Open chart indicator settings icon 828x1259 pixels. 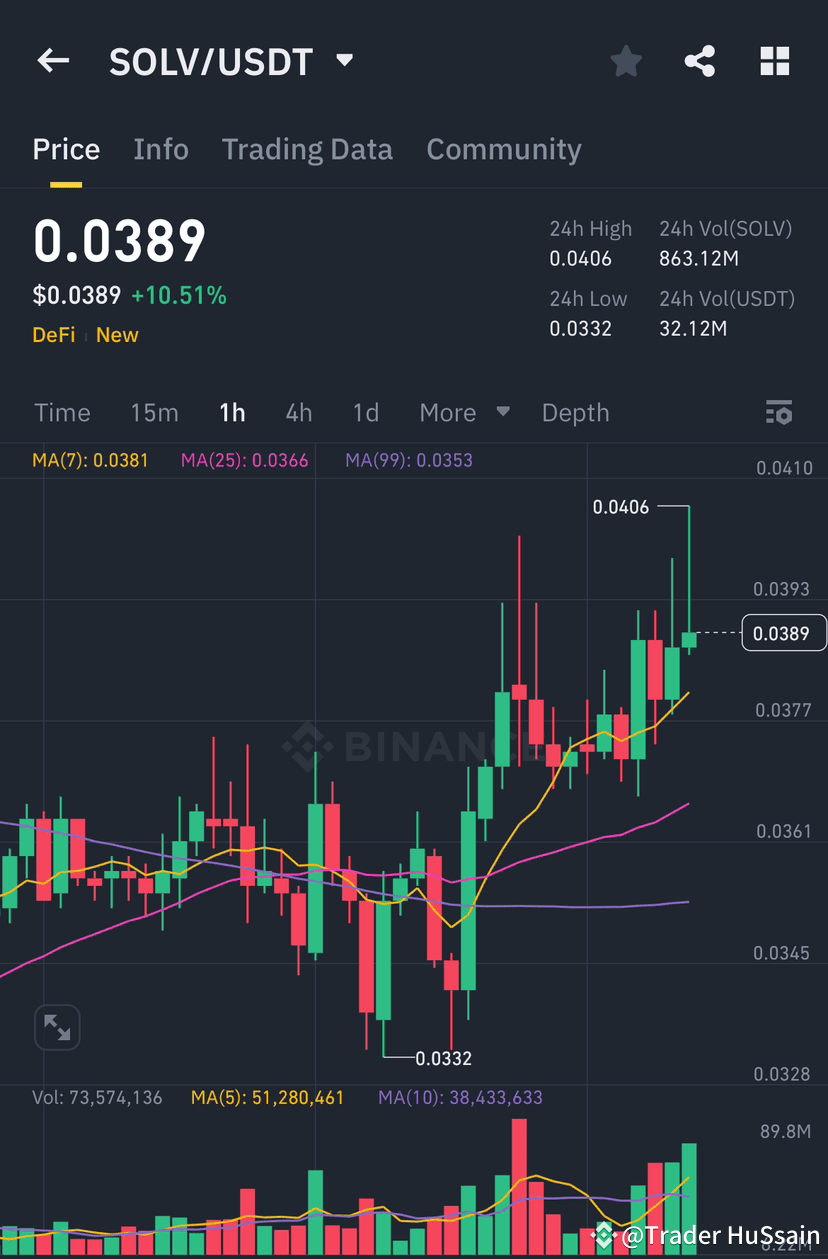pyautogui.click(x=779, y=412)
